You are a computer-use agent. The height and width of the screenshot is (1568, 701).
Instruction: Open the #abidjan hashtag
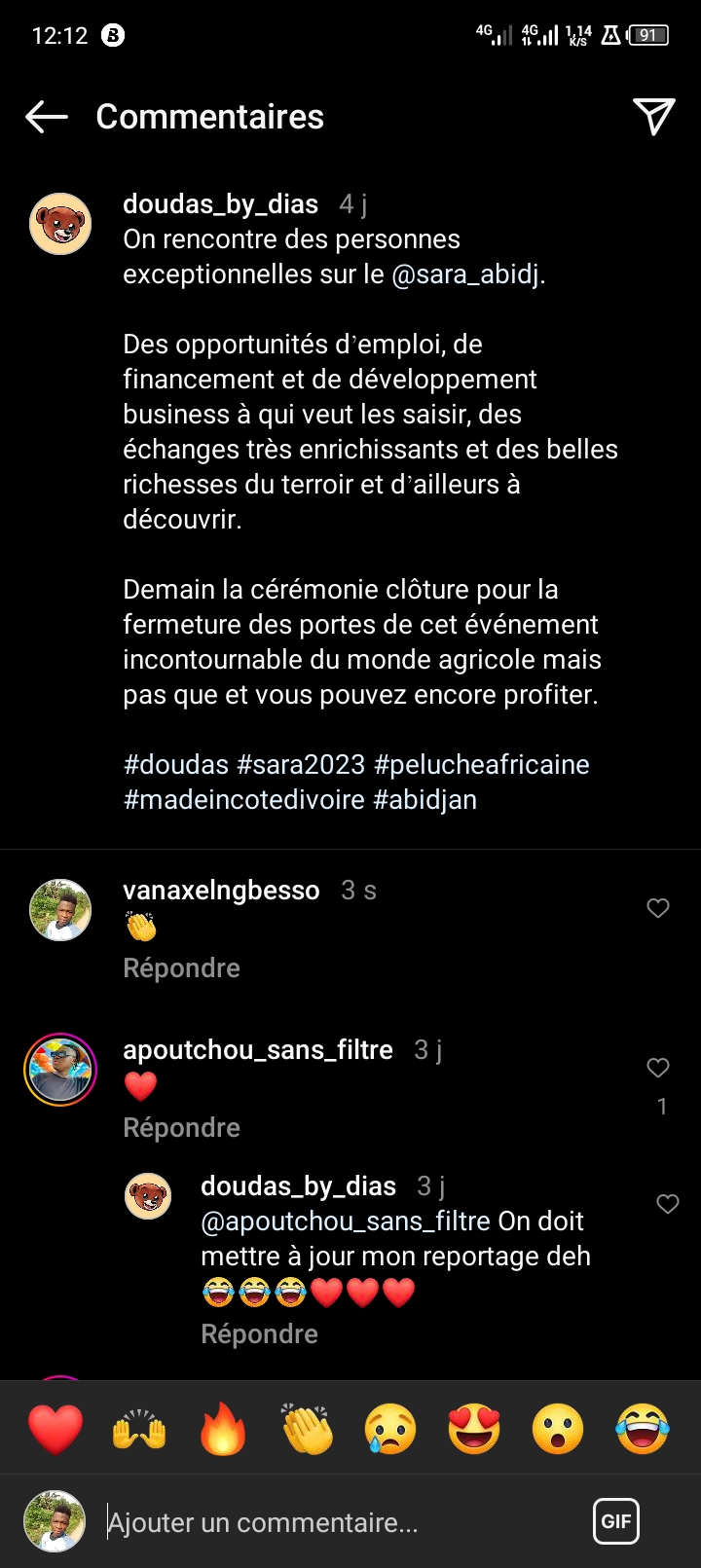click(x=425, y=800)
